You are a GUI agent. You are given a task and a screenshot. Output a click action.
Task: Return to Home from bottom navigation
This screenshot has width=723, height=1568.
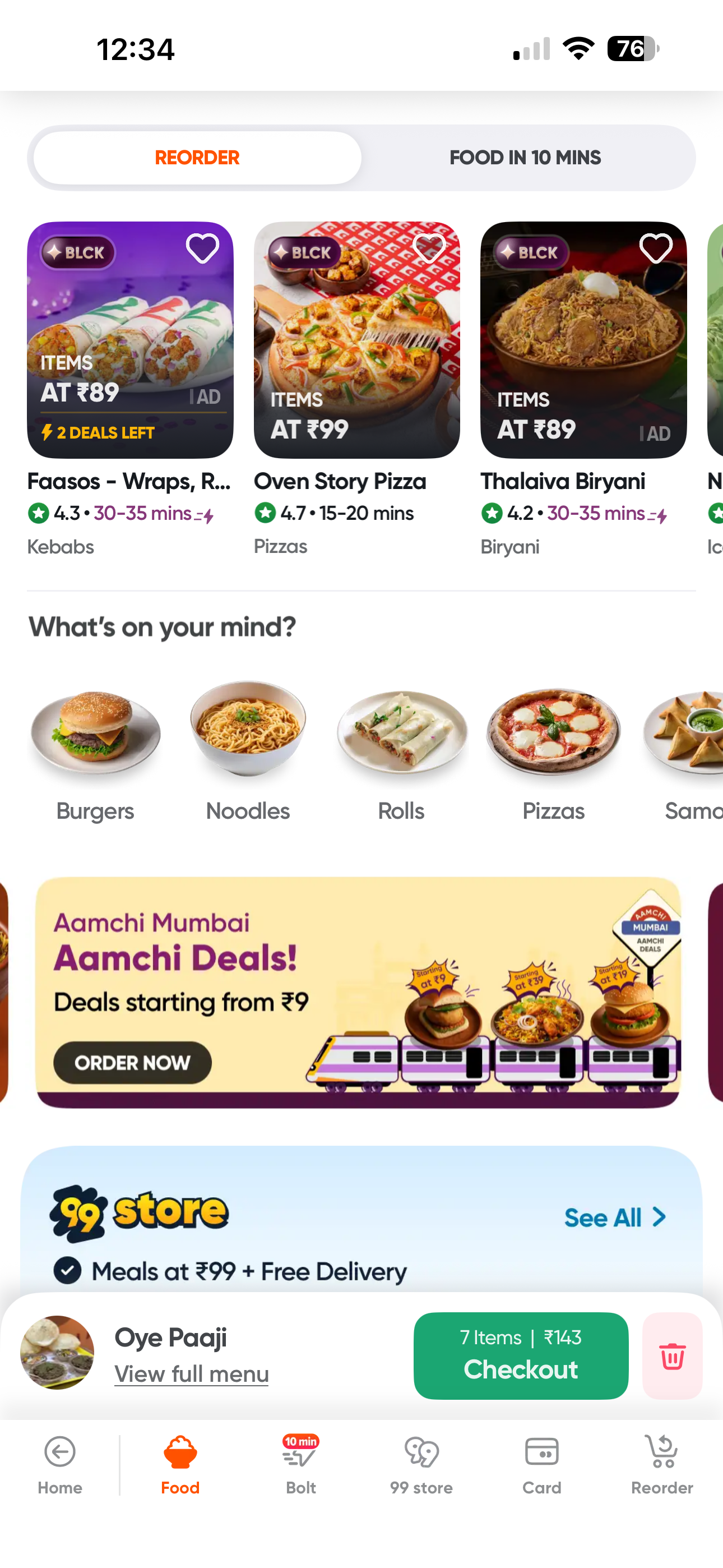pos(59,1464)
